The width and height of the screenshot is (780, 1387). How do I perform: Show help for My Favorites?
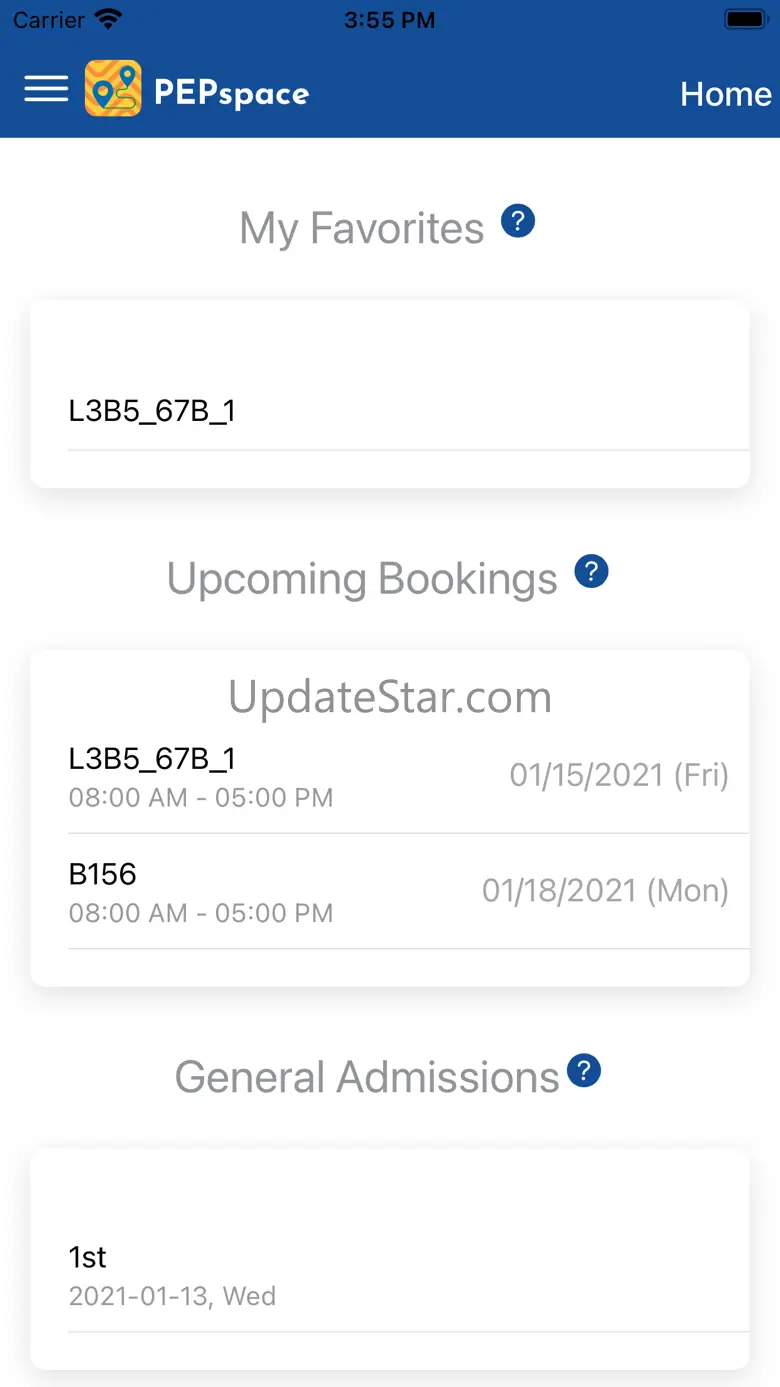(x=518, y=221)
